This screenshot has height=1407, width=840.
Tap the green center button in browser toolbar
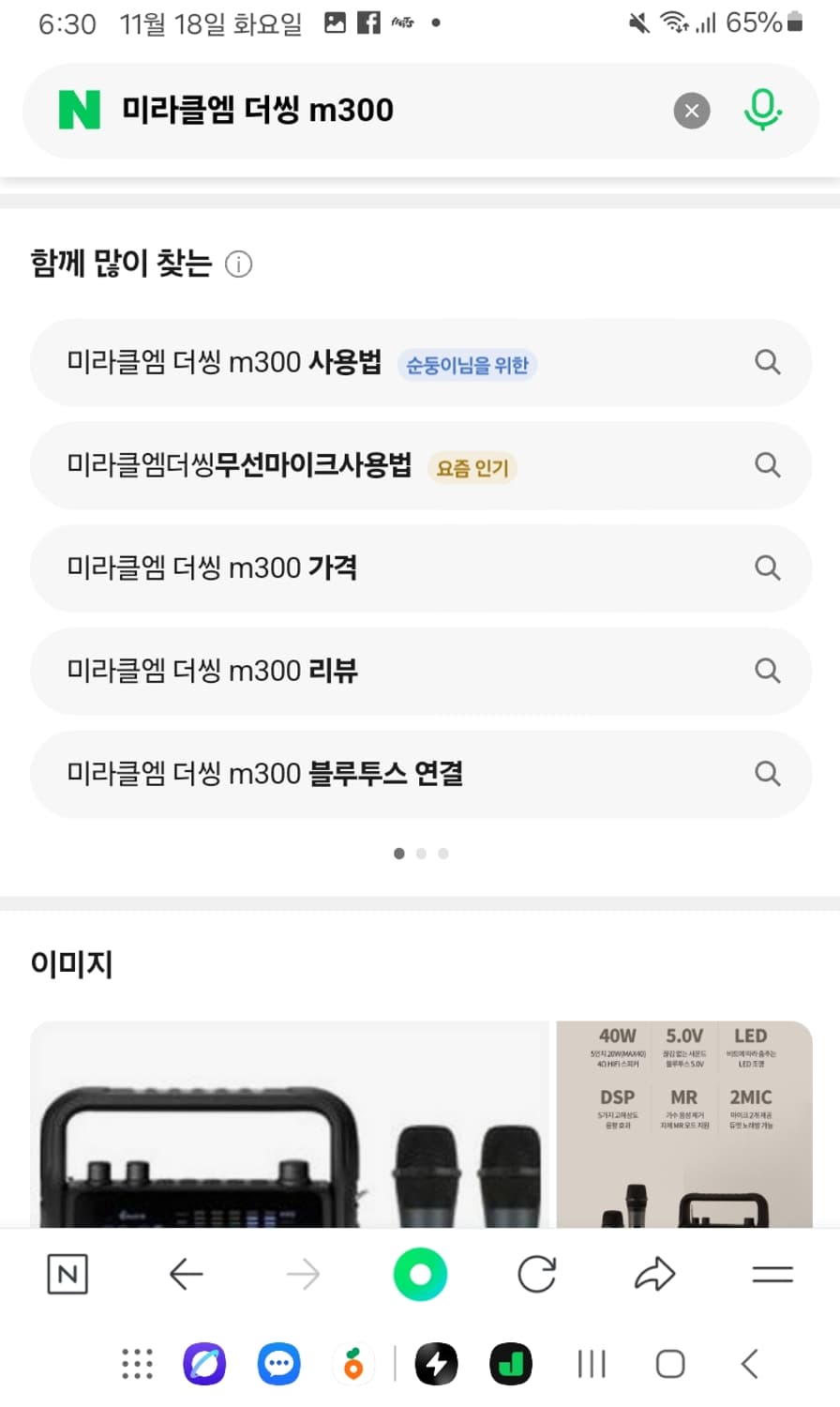pyautogui.click(x=420, y=1274)
